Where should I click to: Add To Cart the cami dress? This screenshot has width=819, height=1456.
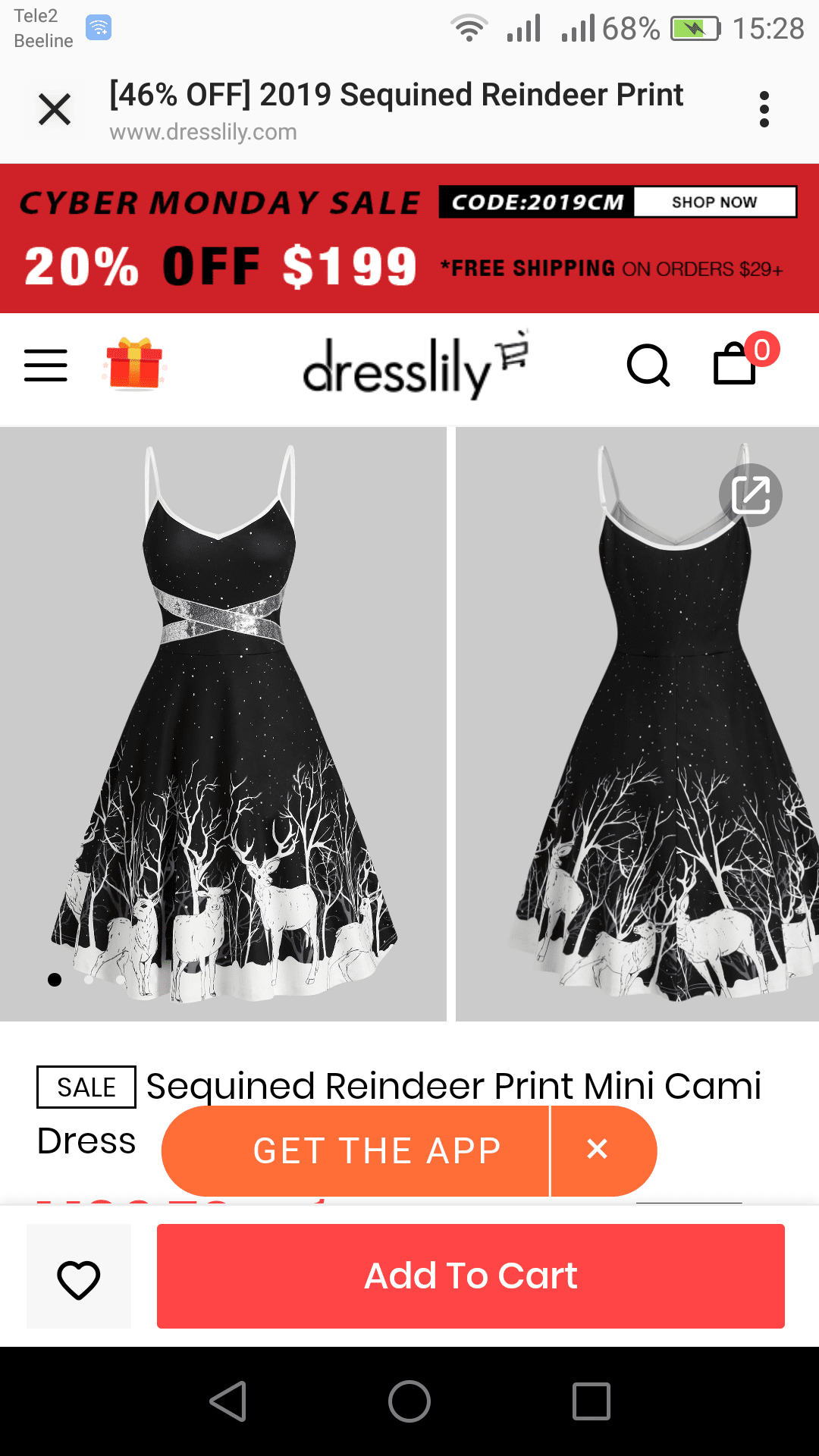point(470,1276)
